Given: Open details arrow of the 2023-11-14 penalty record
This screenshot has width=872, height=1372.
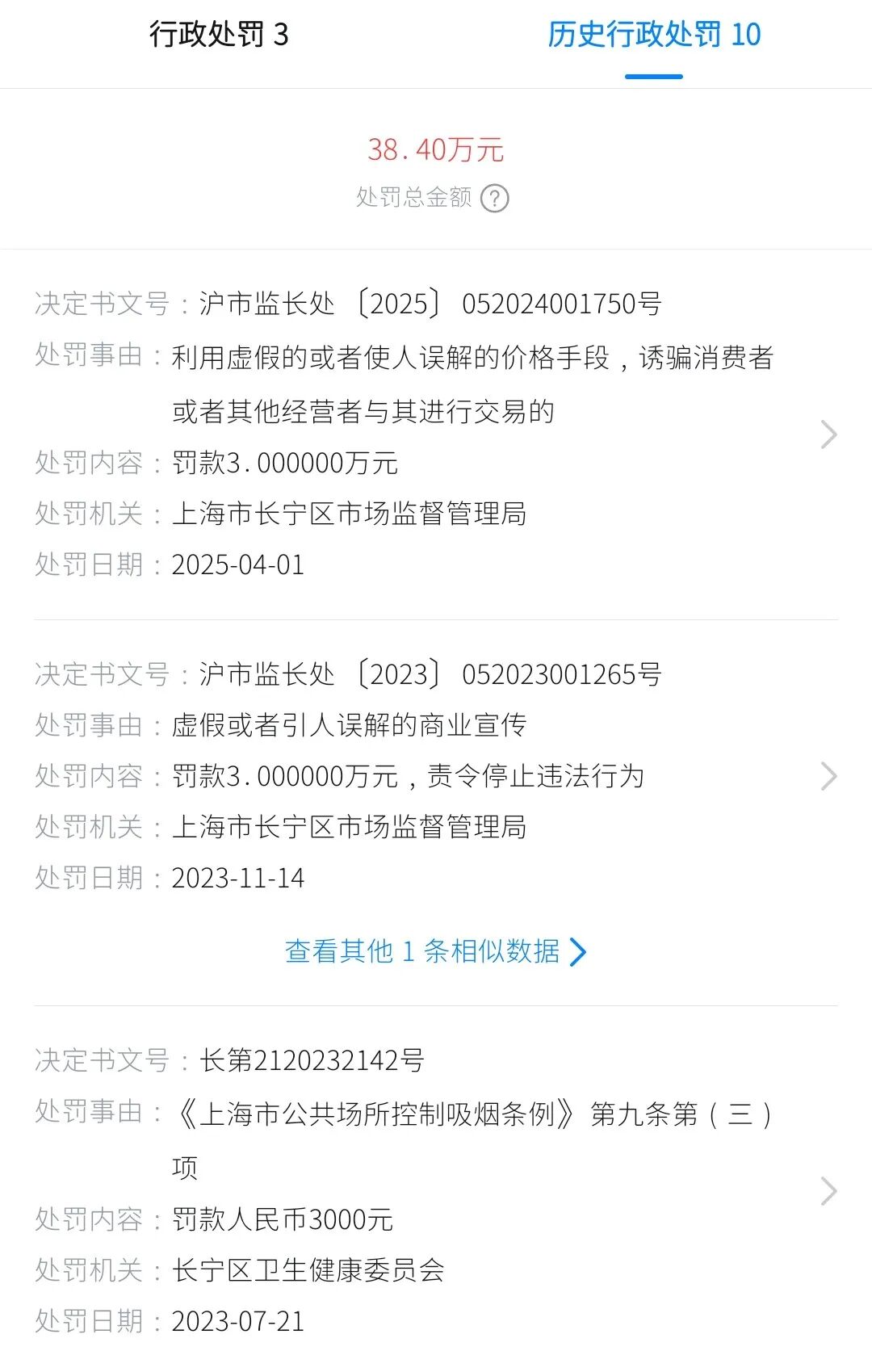Looking at the screenshot, I should coord(829,776).
